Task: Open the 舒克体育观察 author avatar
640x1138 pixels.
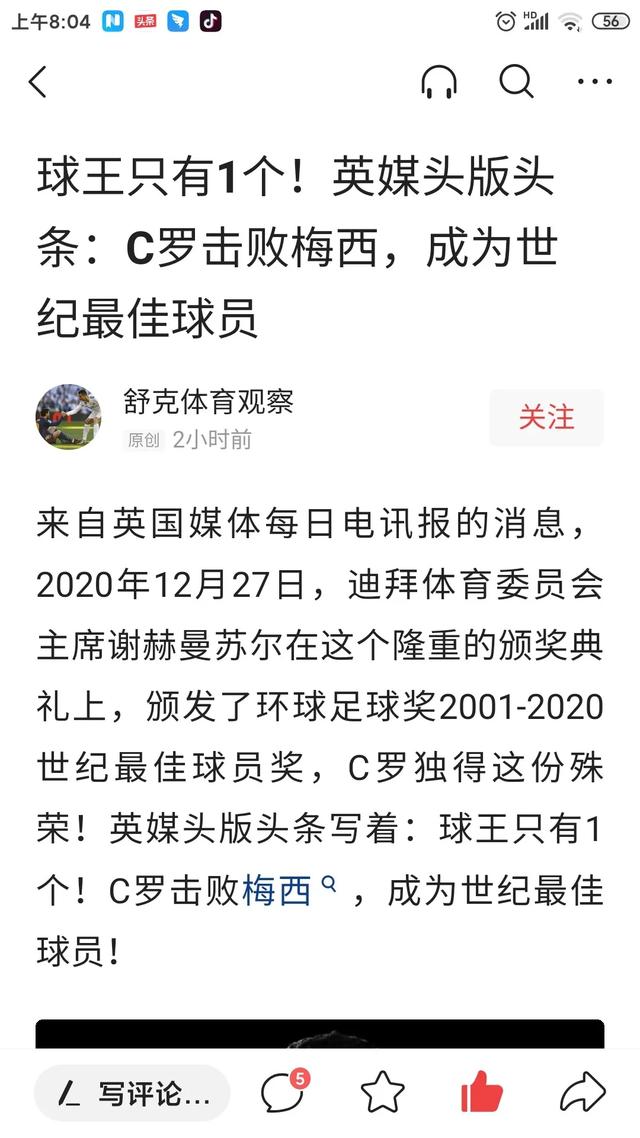Action: click(x=68, y=417)
